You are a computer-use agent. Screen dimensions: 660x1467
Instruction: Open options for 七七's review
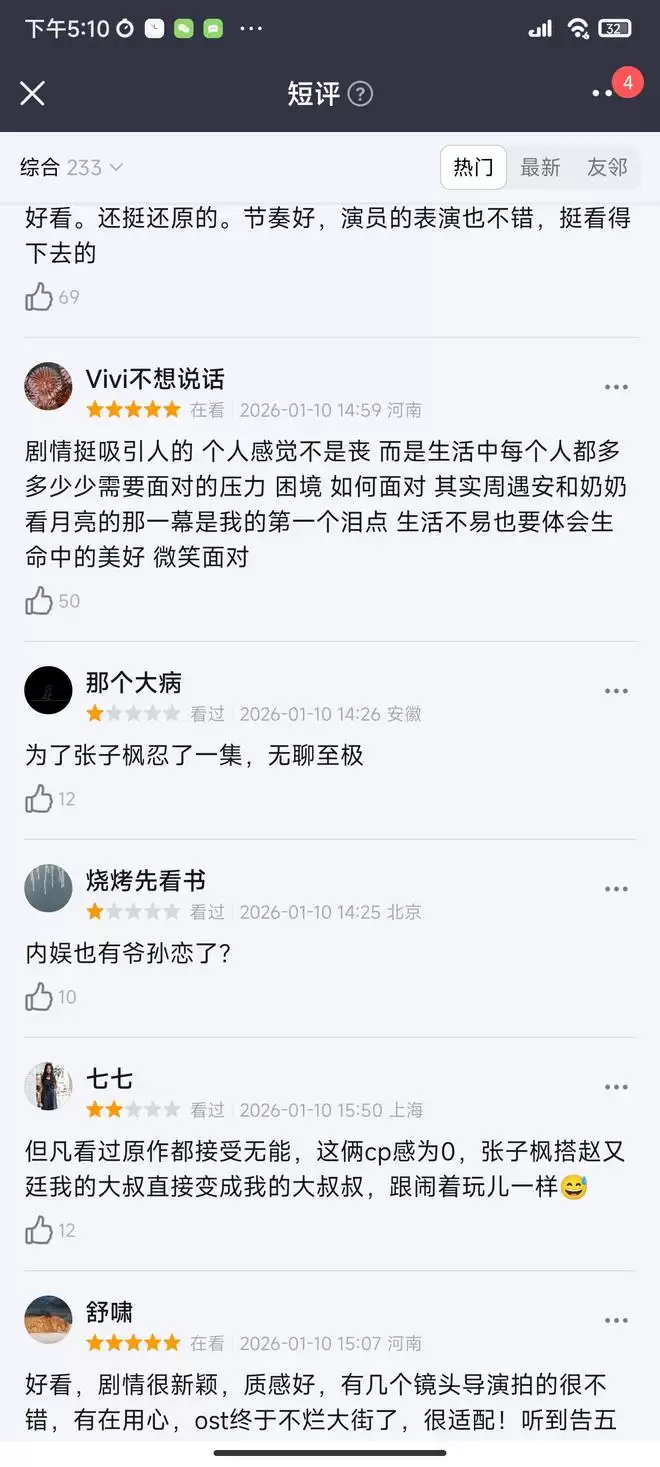(616, 1088)
